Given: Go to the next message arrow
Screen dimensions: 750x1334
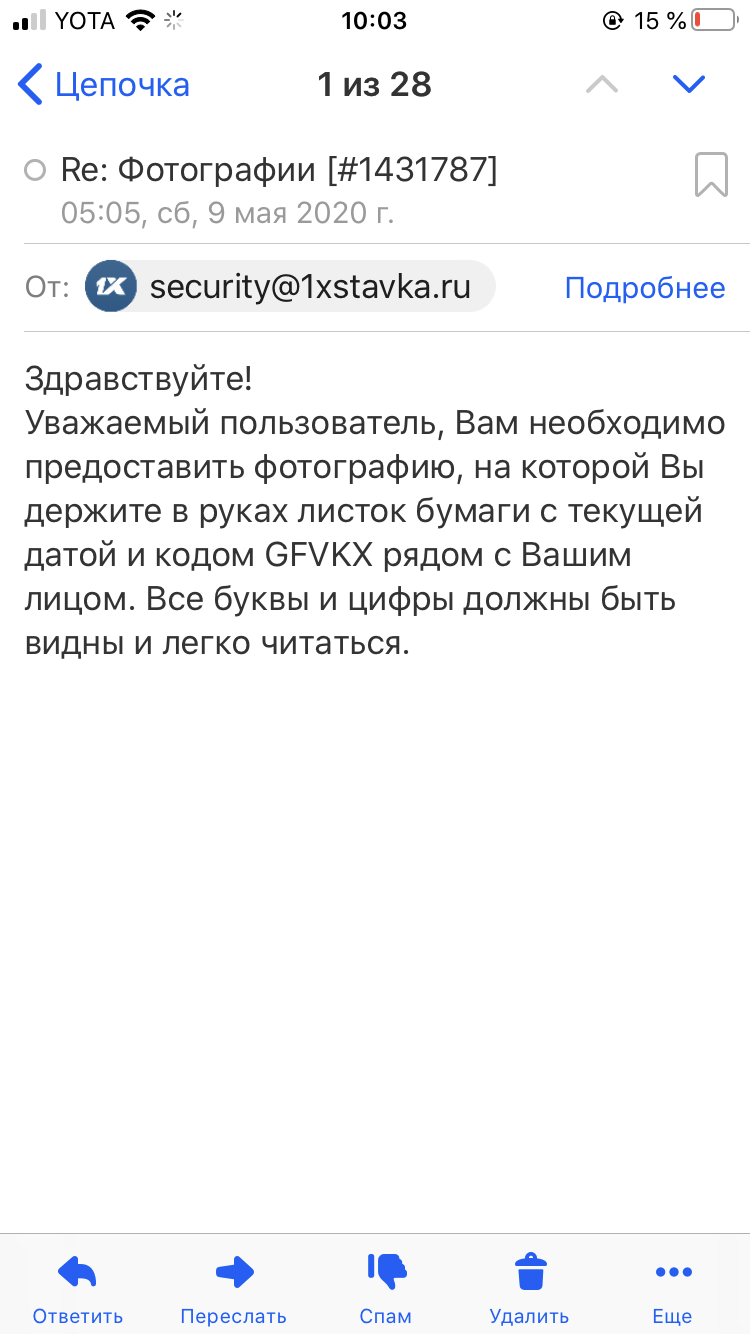Looking at the screenshot, I should pyautogui.click(x=689, y=85).
